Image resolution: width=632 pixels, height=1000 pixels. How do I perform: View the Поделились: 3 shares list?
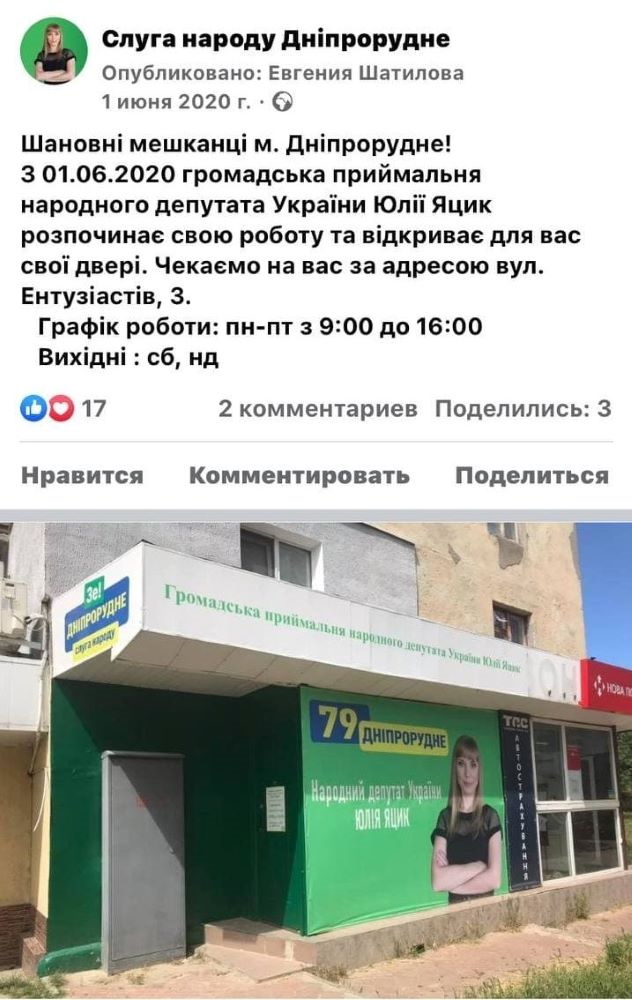click(523, 408)
